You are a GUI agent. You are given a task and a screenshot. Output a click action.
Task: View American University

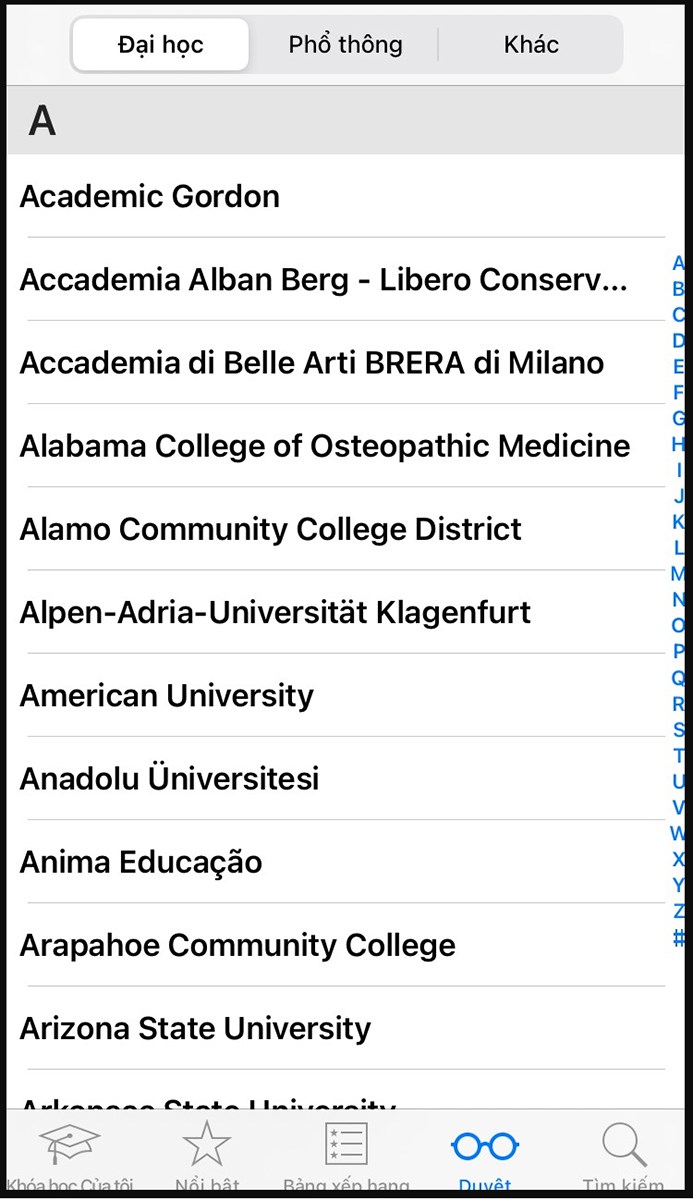coord(166,695)
